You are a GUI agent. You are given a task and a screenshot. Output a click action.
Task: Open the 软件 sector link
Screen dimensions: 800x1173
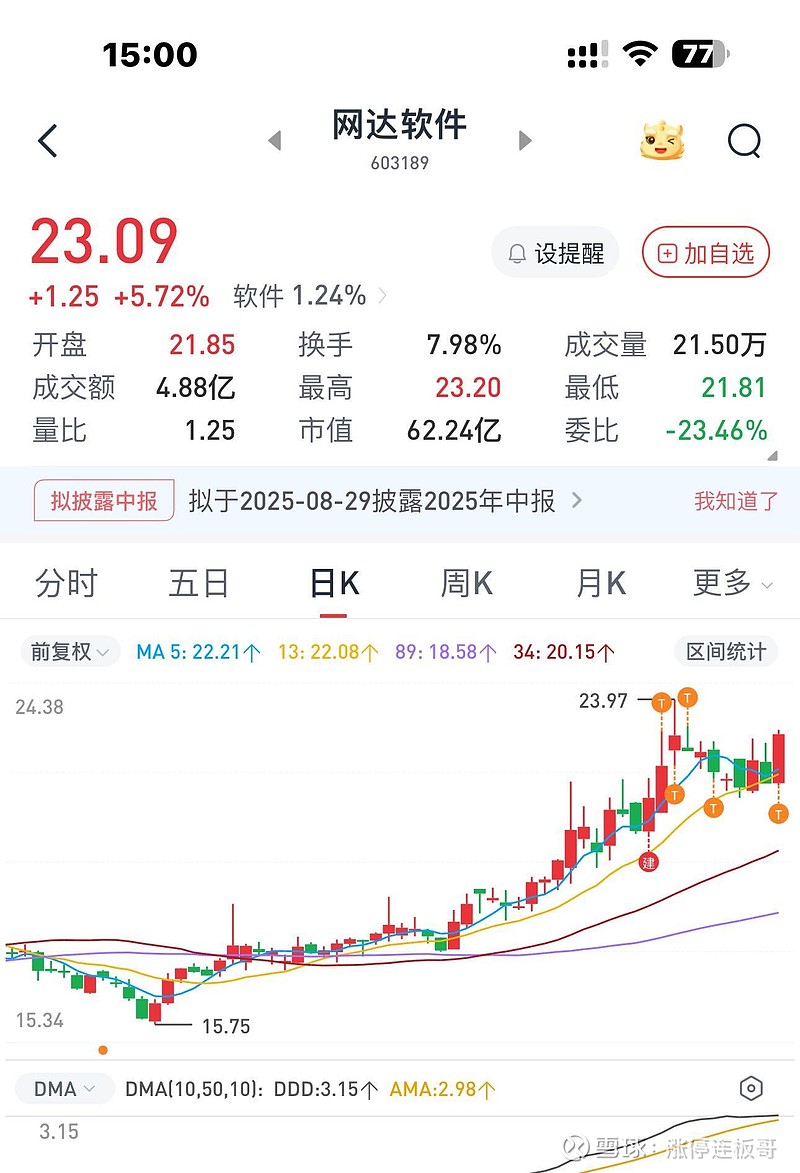310,296
